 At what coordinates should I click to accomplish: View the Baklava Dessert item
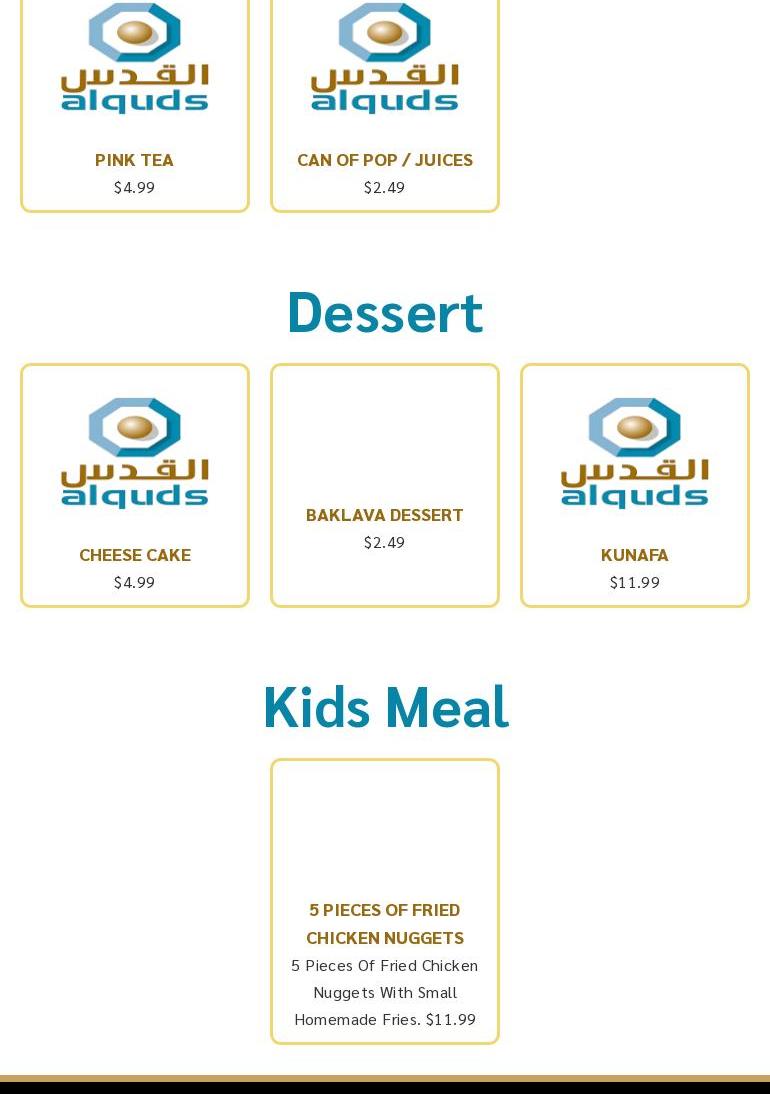click(384, 515)
